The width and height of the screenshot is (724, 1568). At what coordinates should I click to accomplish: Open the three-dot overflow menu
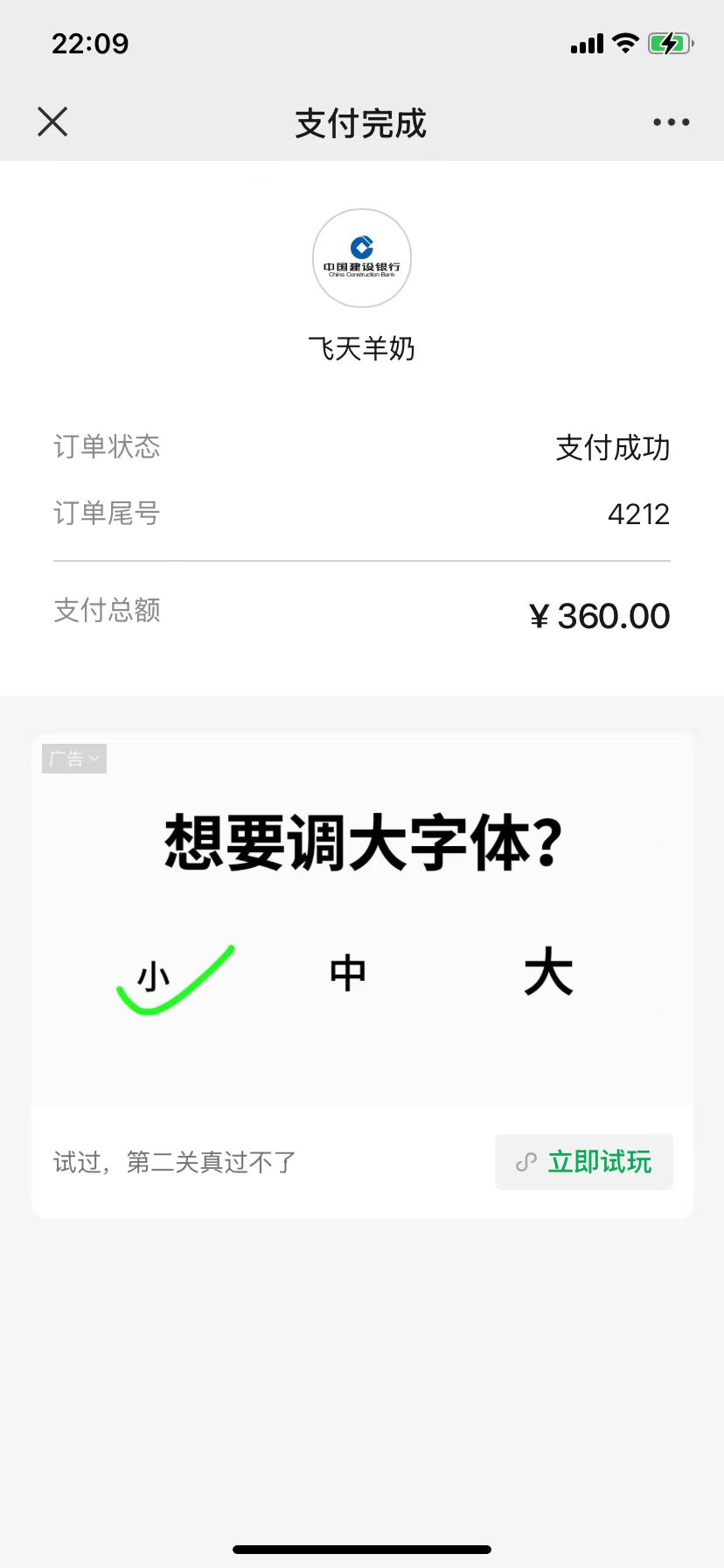[x=671, y=122]
